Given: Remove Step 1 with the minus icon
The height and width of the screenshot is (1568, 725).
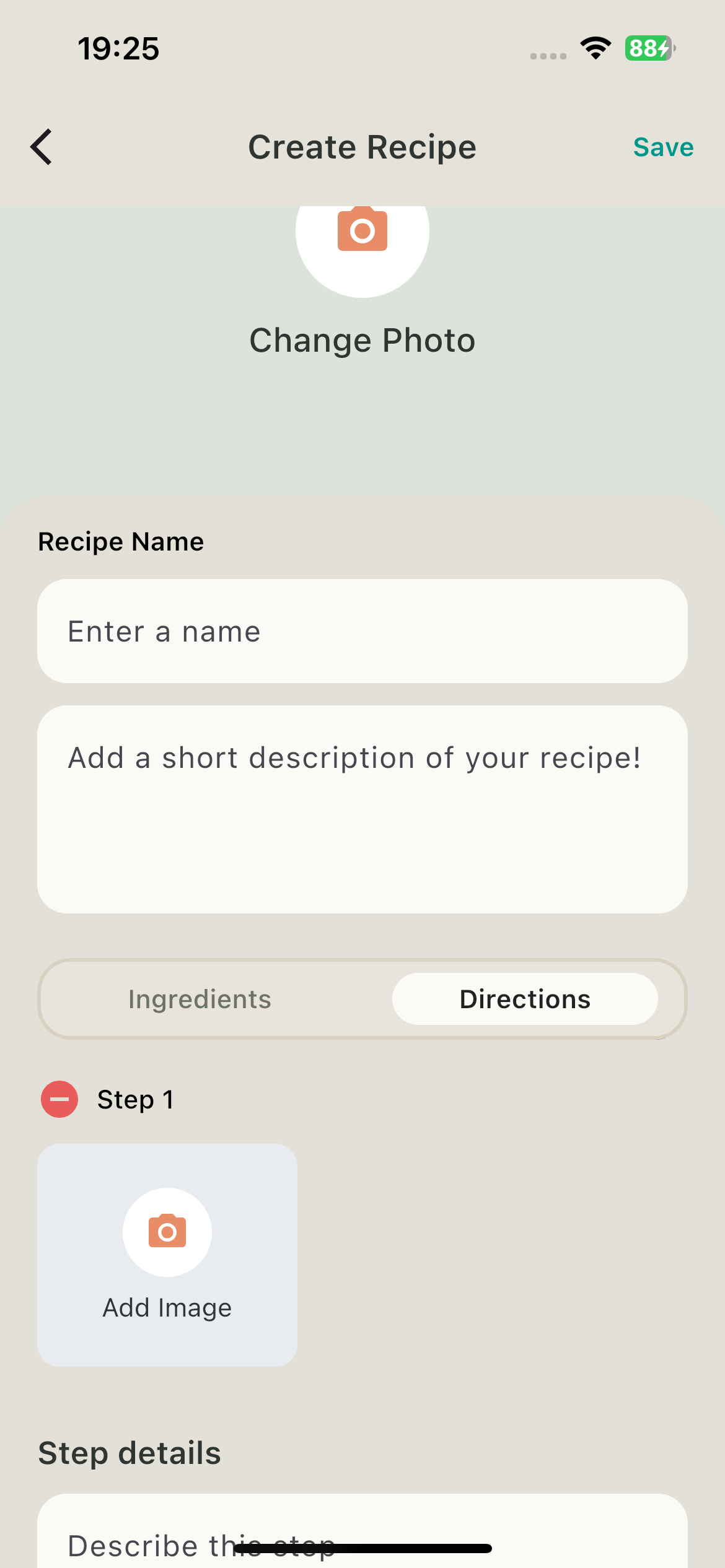Looking at the screenshot, I should pyautogui.click(x=59, y=1099).
